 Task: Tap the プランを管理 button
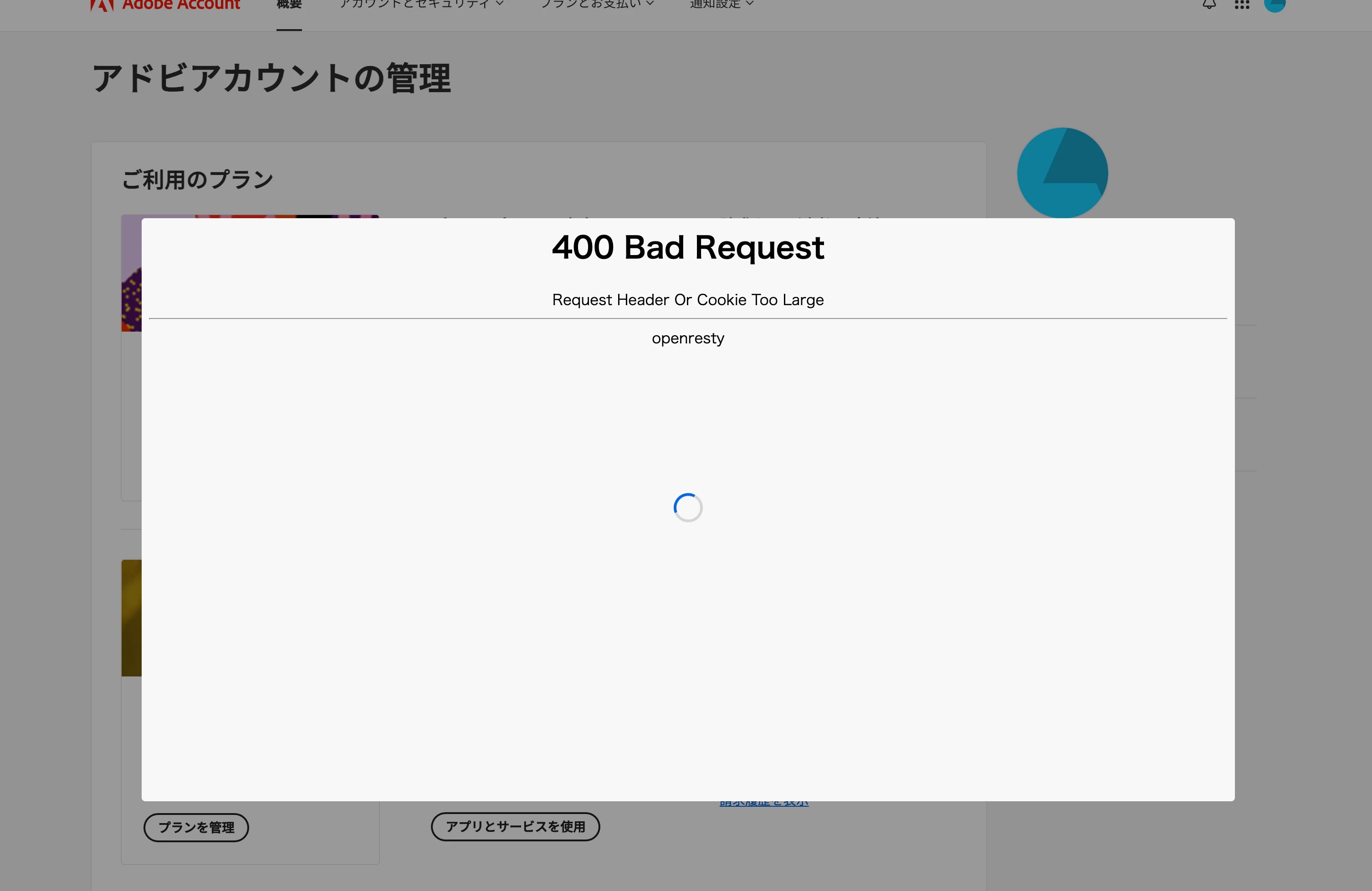tap(196, 827)
